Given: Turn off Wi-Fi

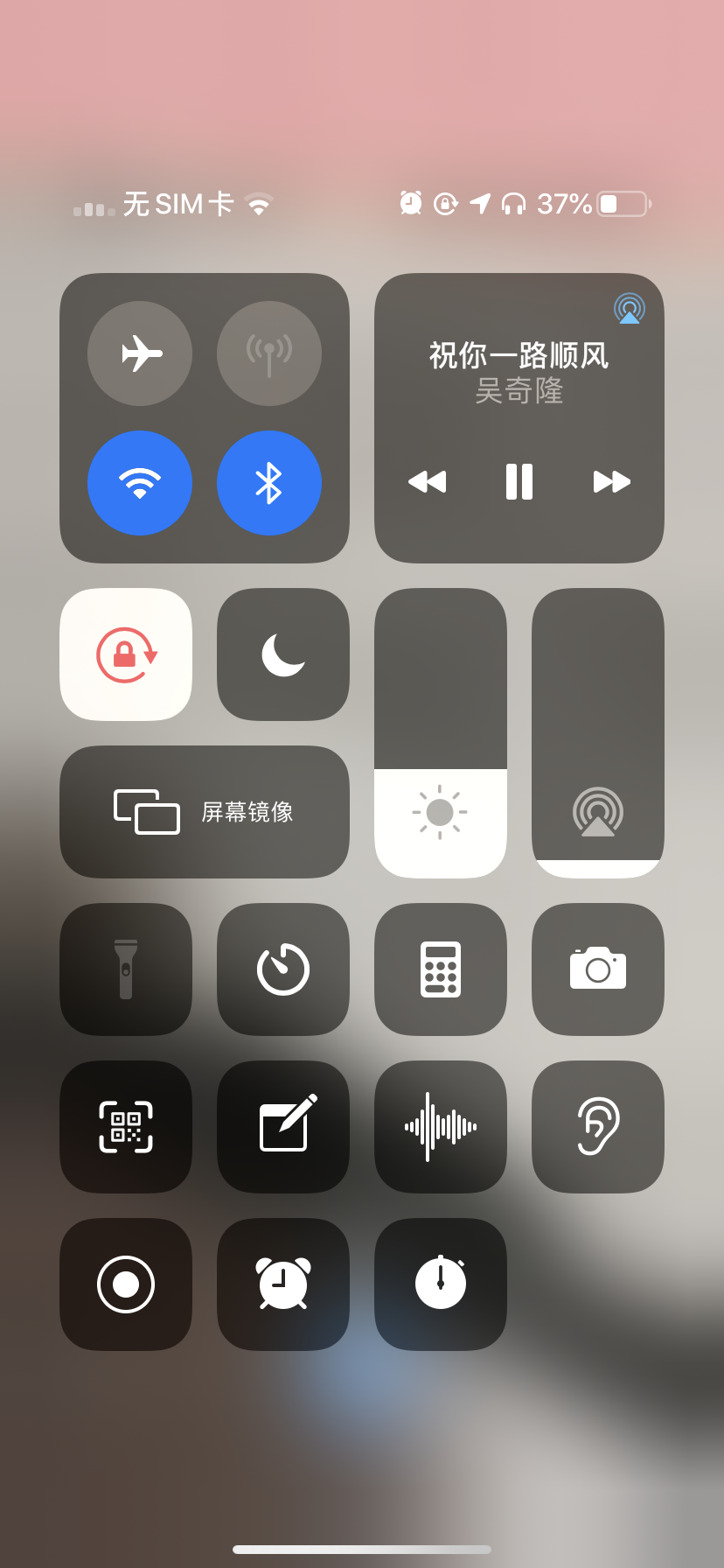Looking at the screenshot, I should click(x=140, y=483).
